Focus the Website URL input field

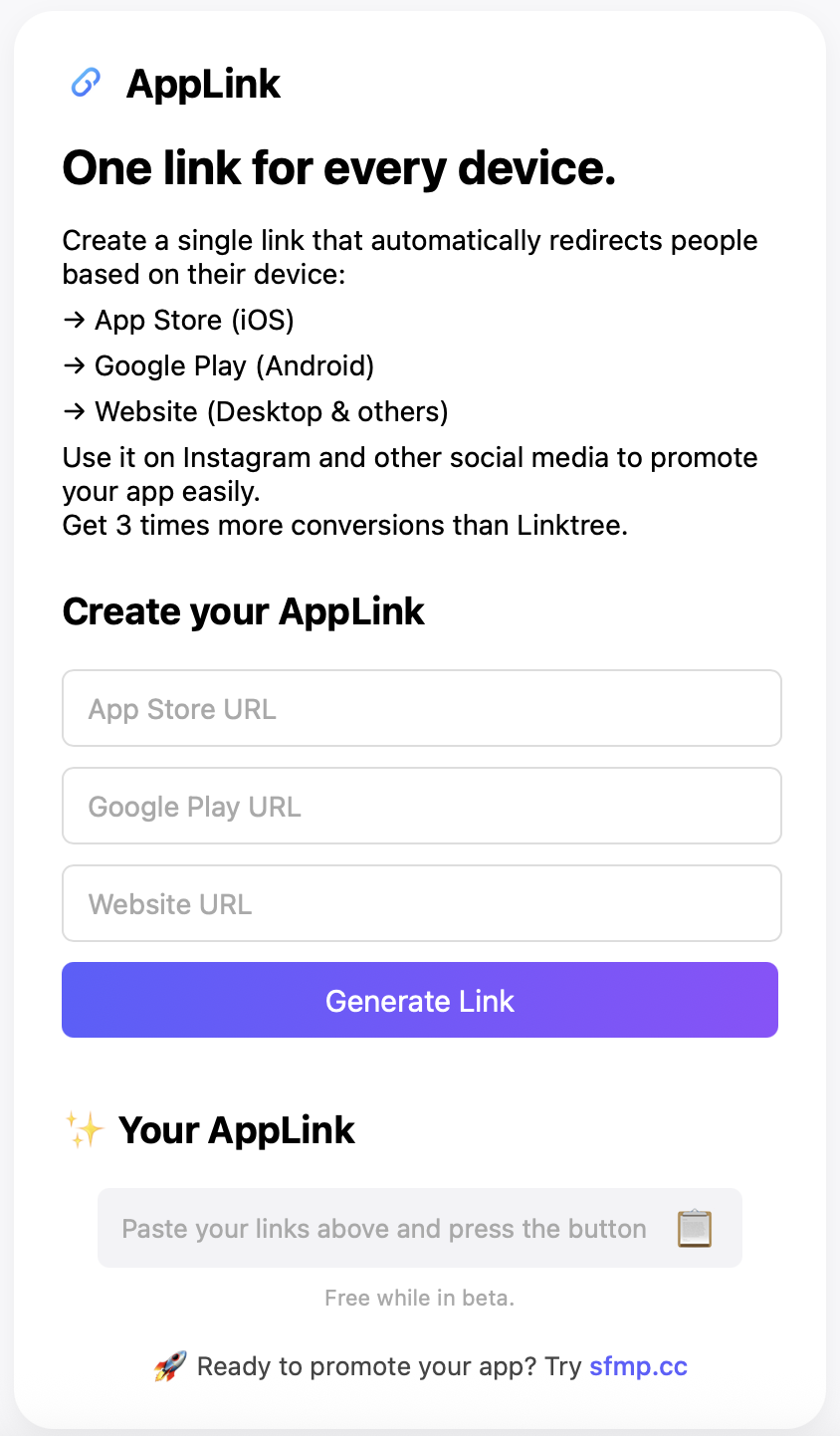click(x=420, y=903)
